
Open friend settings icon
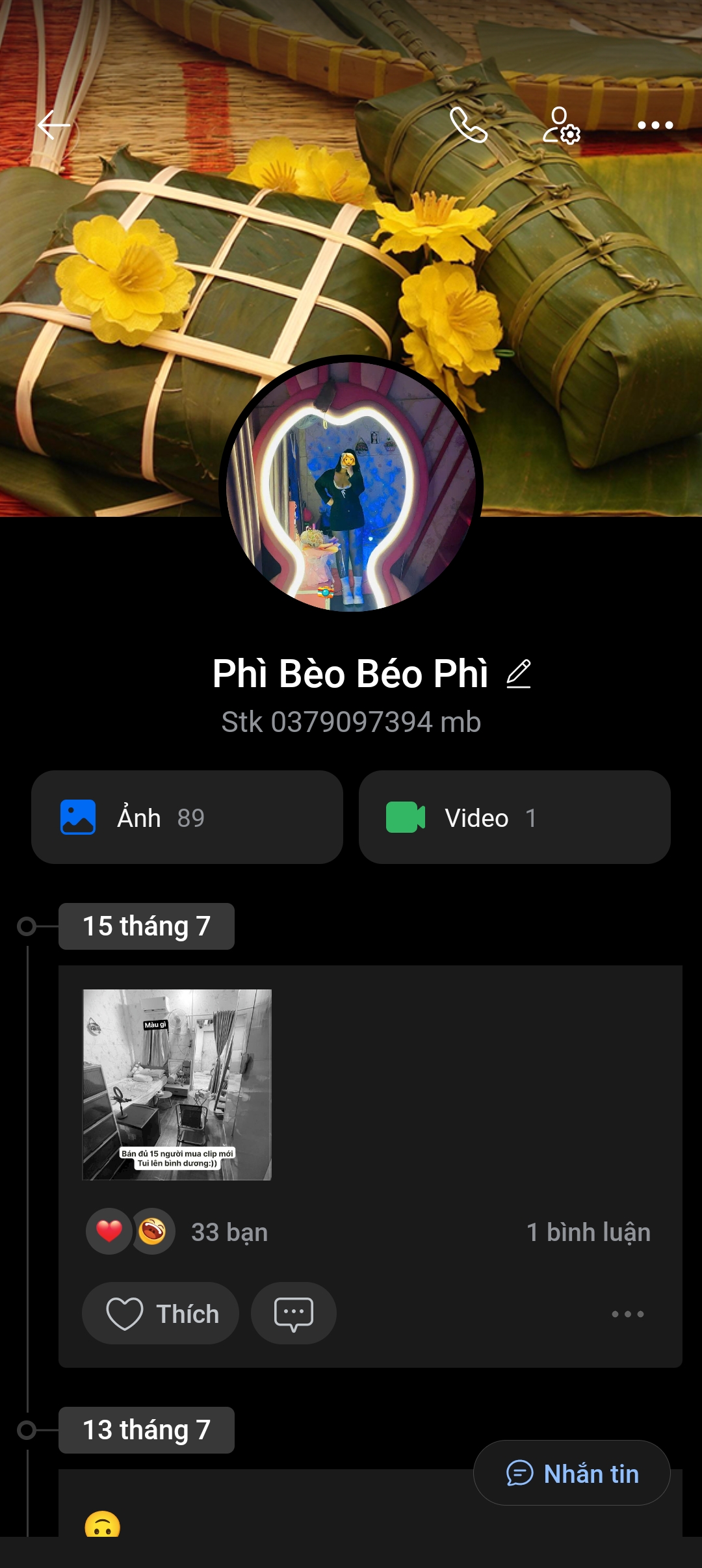[x=561, y=125]
